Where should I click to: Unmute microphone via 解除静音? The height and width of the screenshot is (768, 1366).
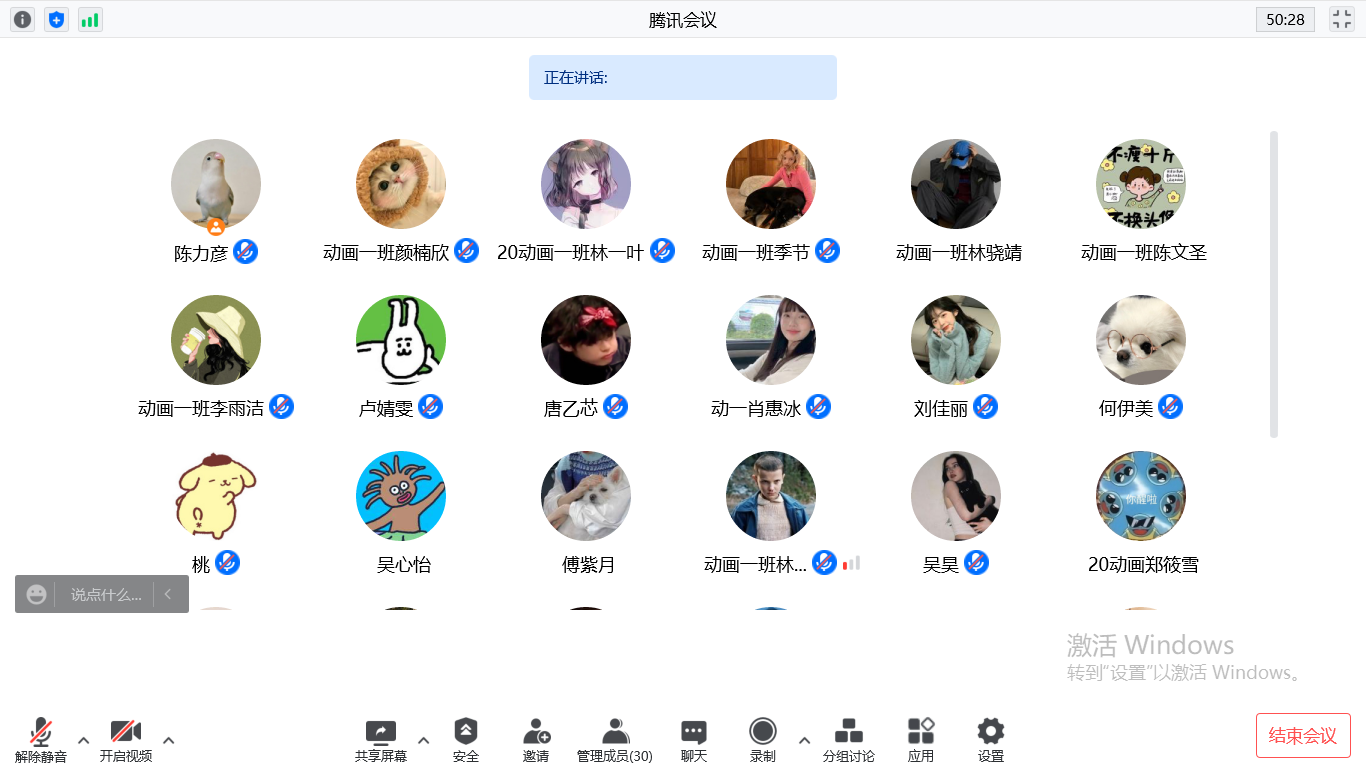(x=41, y=740)
